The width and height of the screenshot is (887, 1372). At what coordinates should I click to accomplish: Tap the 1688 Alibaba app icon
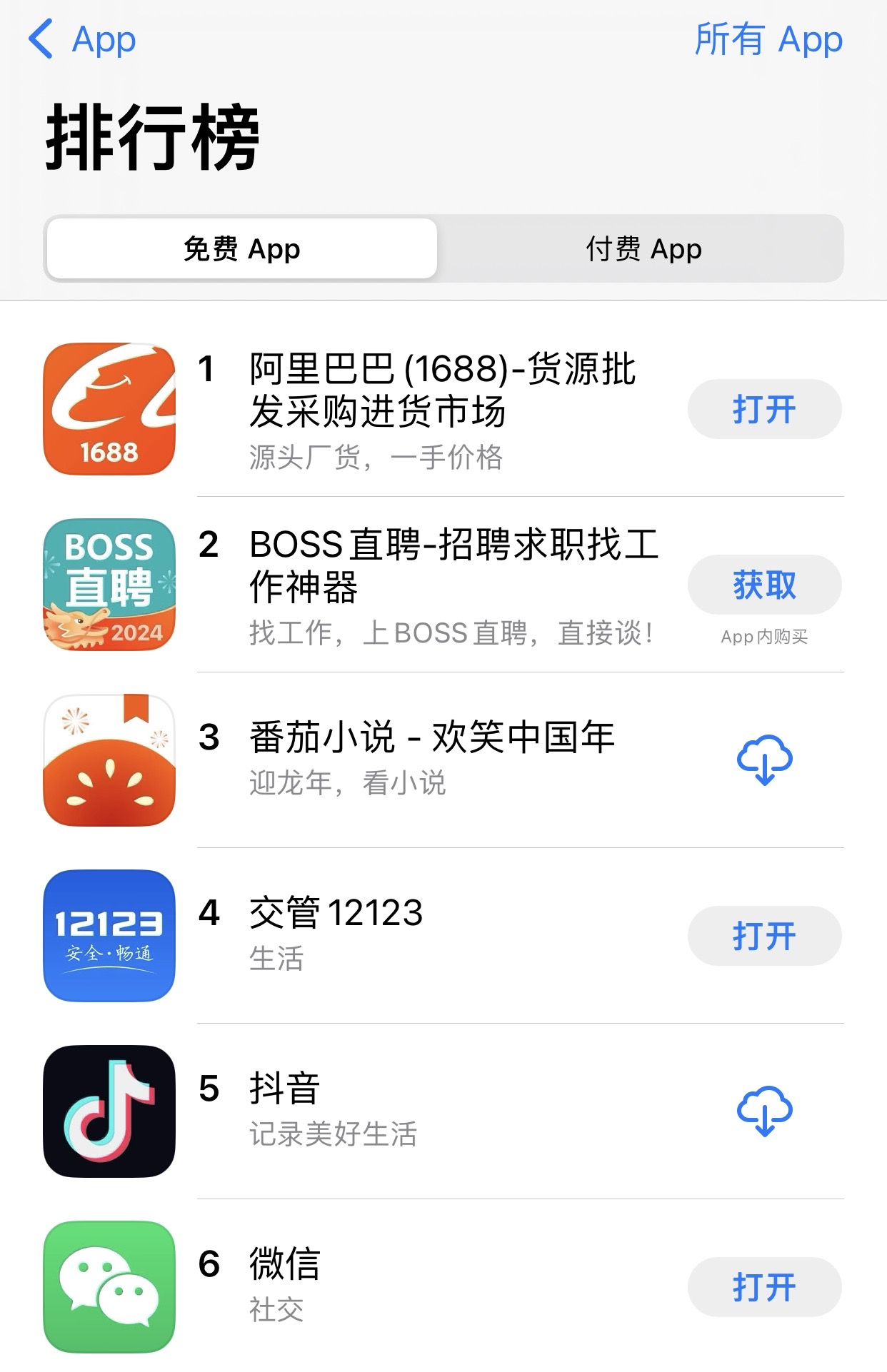(x=108, y=408)
